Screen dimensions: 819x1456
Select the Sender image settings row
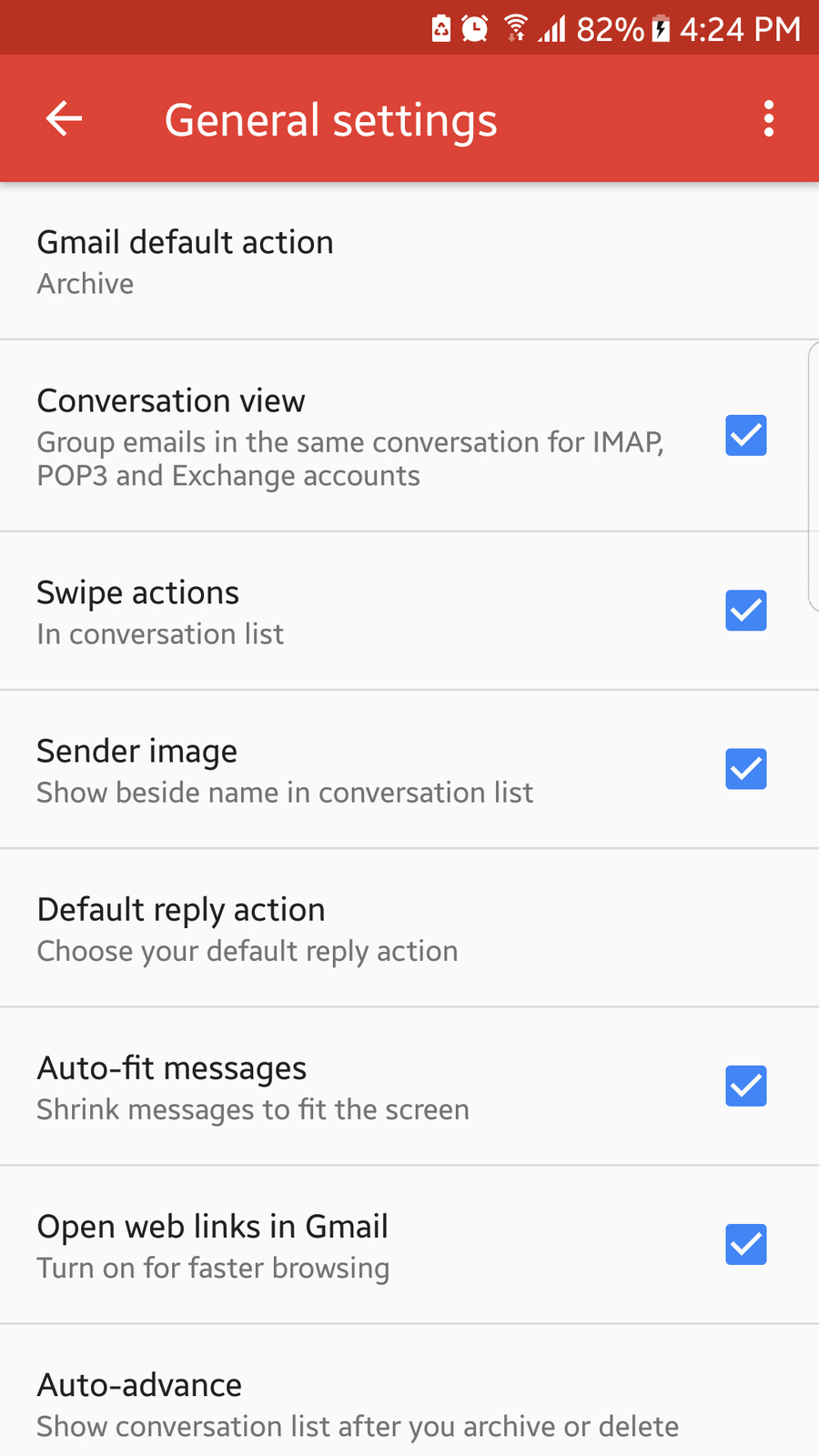pyautogui.click(x=273, y=769)
